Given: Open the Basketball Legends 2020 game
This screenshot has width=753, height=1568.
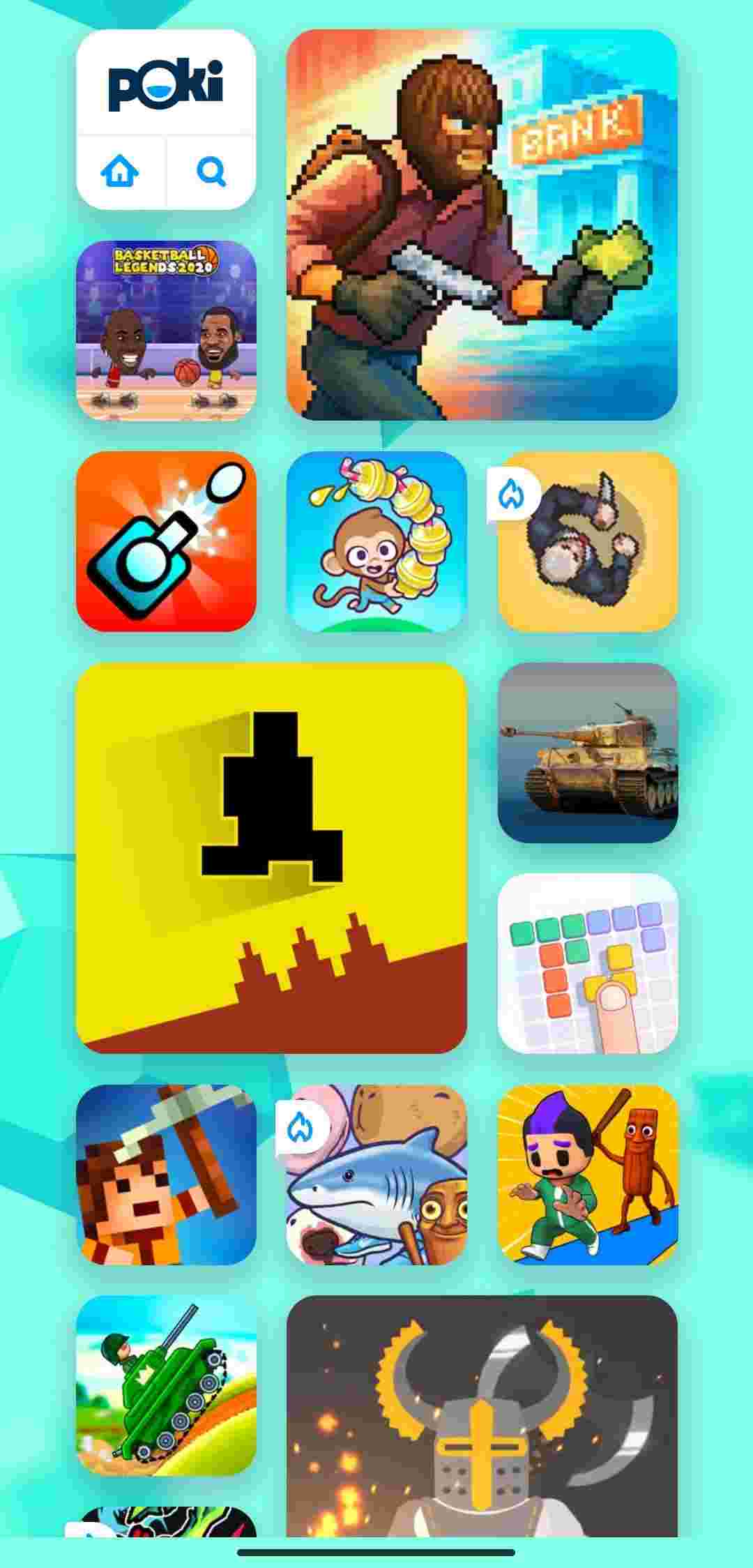Looking at the screenshot, I should pyautogui.click(x=166, y=331).
